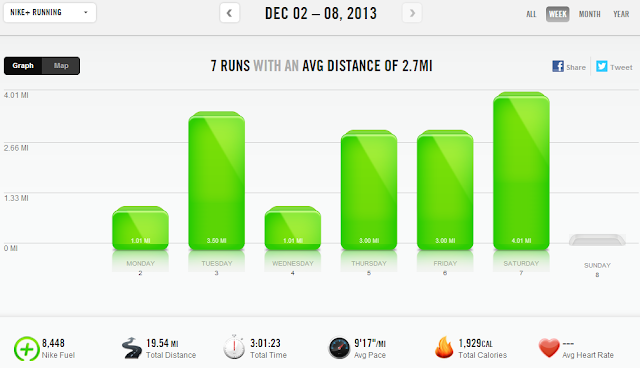Select the Graph view
This screenshot has height=368, width=640.
tap(23, 66)
